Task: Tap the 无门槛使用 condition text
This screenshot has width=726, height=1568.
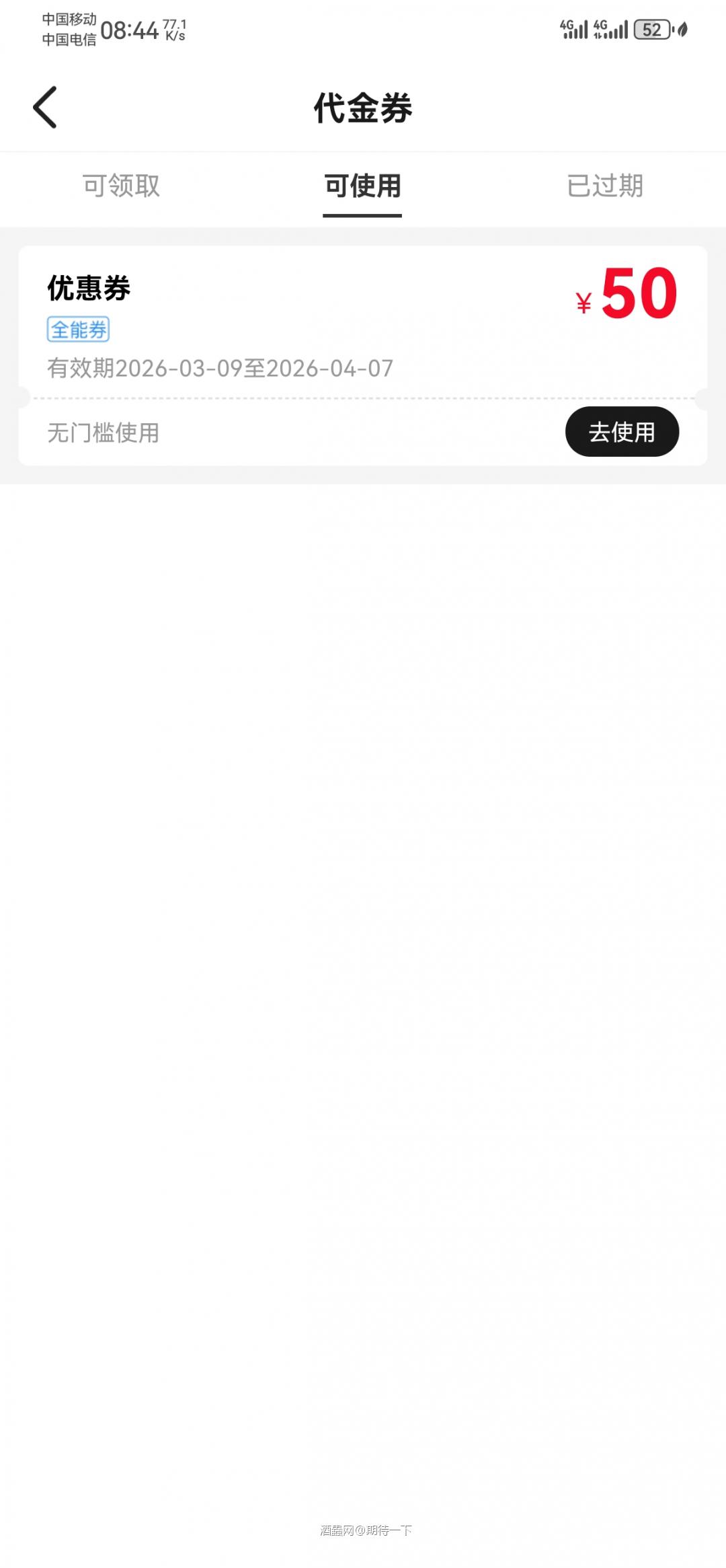Action: click(102, 433)
